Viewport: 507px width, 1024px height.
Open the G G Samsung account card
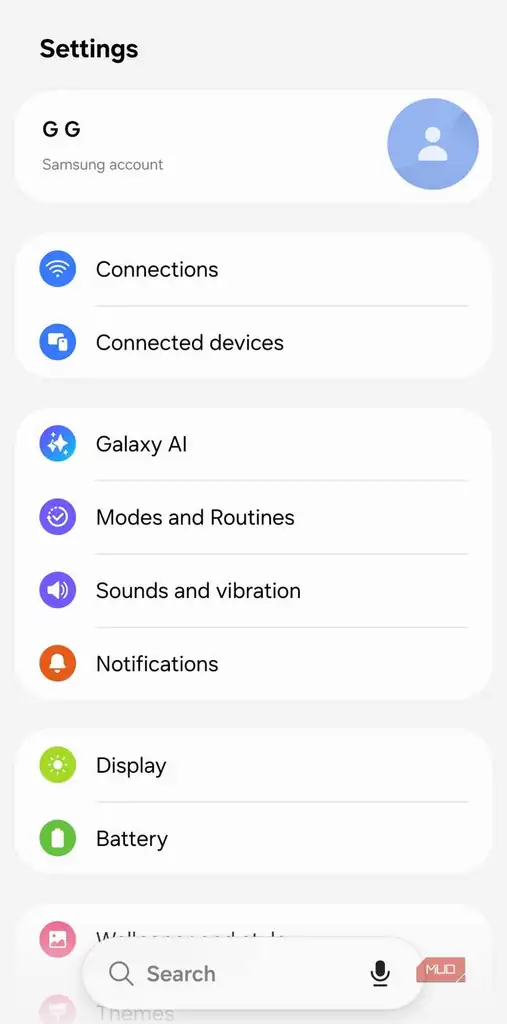coord(253,146)
